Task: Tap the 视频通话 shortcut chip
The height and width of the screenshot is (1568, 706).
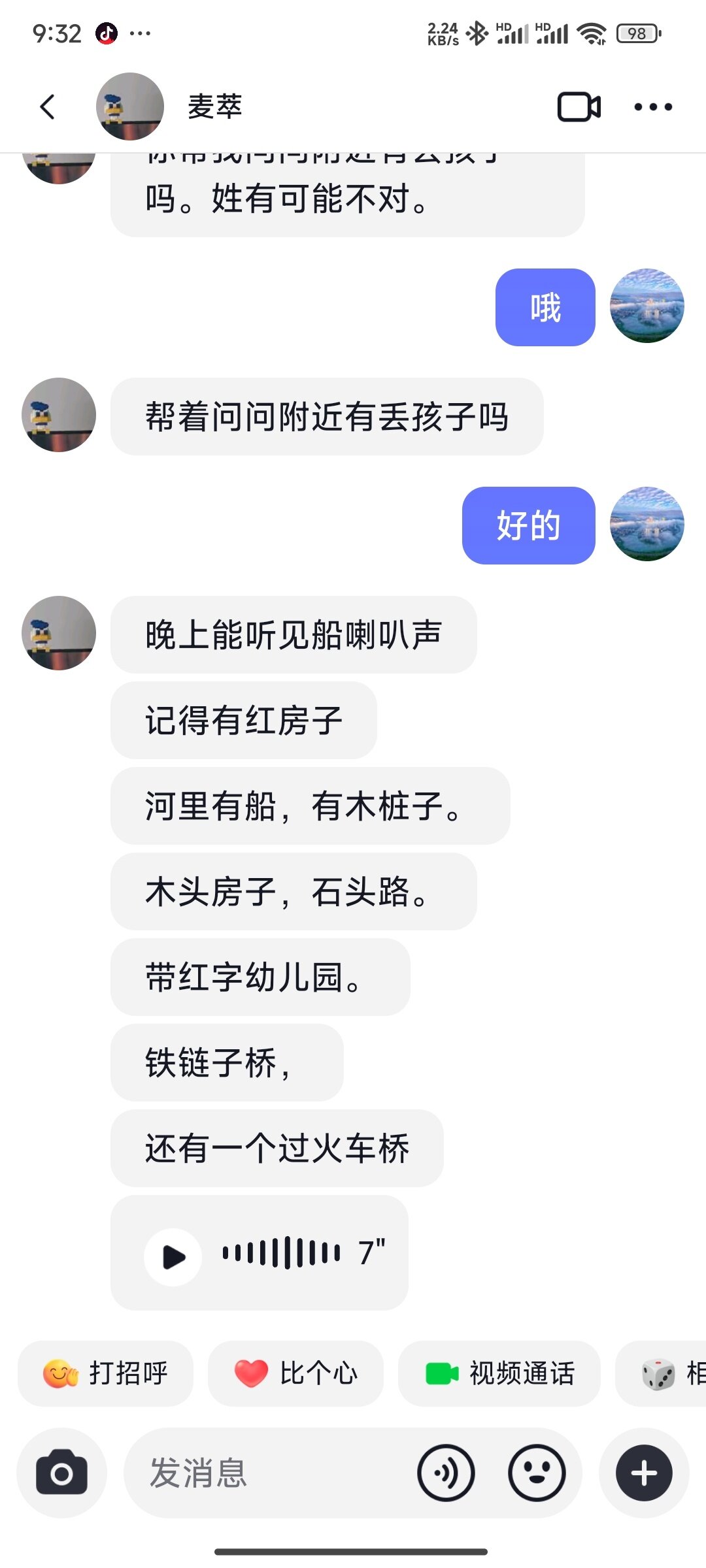Action: (499, 1373)
